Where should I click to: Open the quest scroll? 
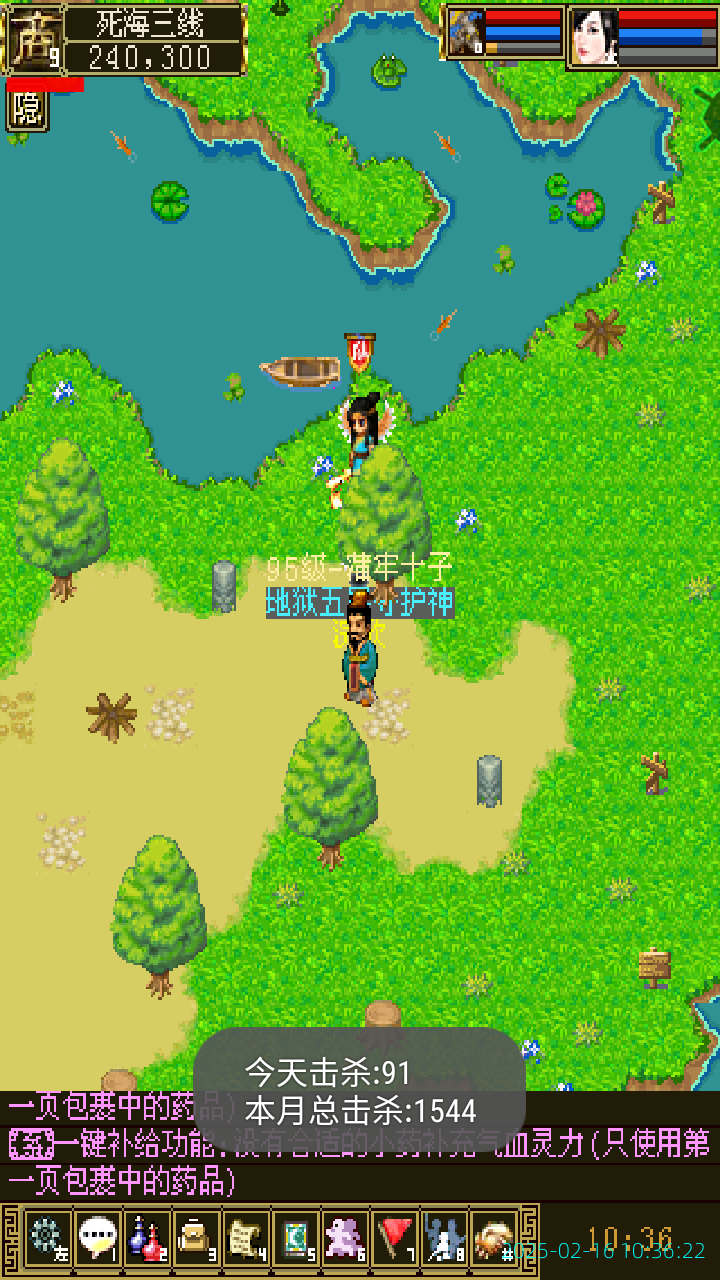coord(245,1238)
